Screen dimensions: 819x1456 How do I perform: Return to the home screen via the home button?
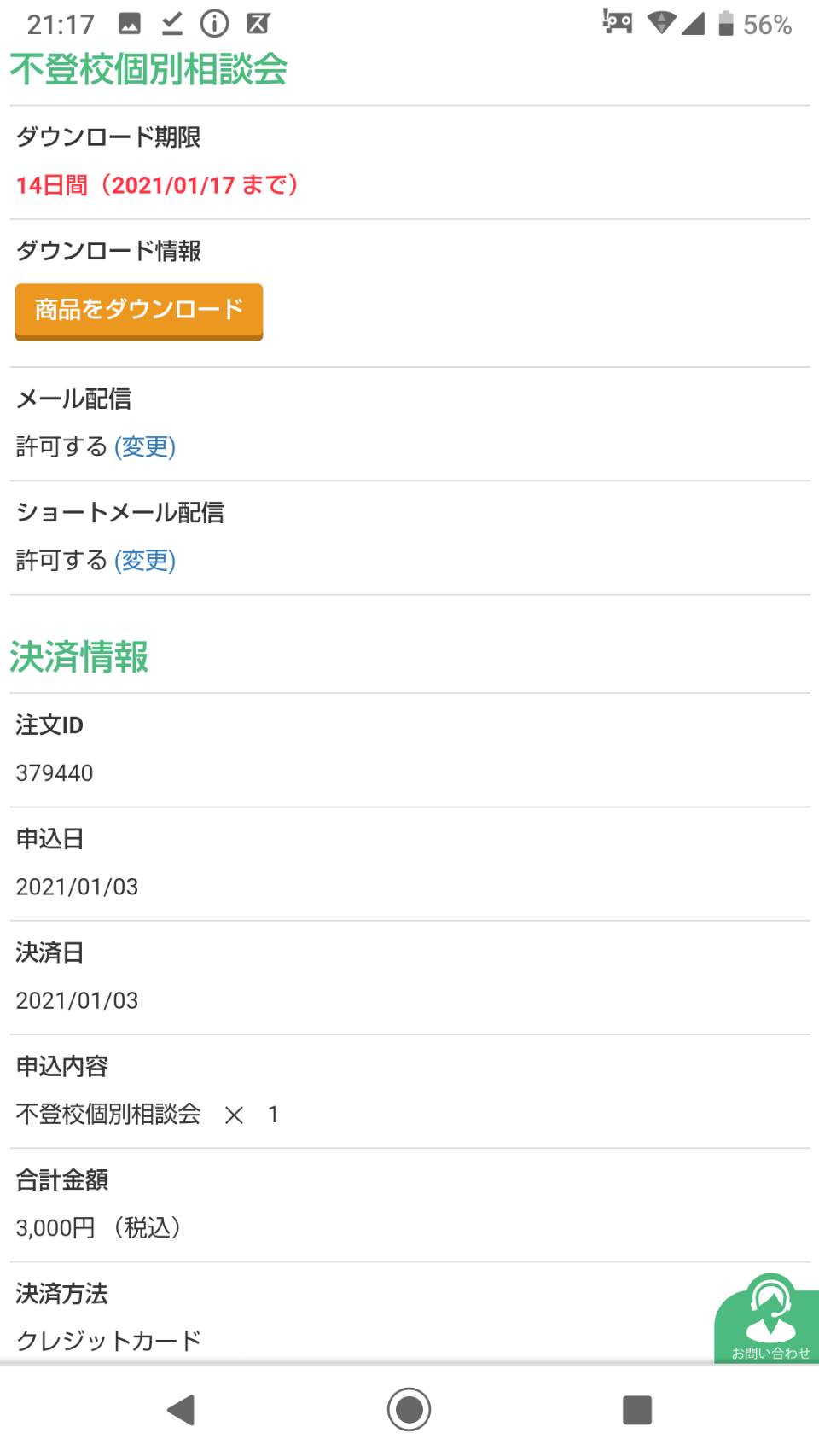click(x=409, y=1410)
